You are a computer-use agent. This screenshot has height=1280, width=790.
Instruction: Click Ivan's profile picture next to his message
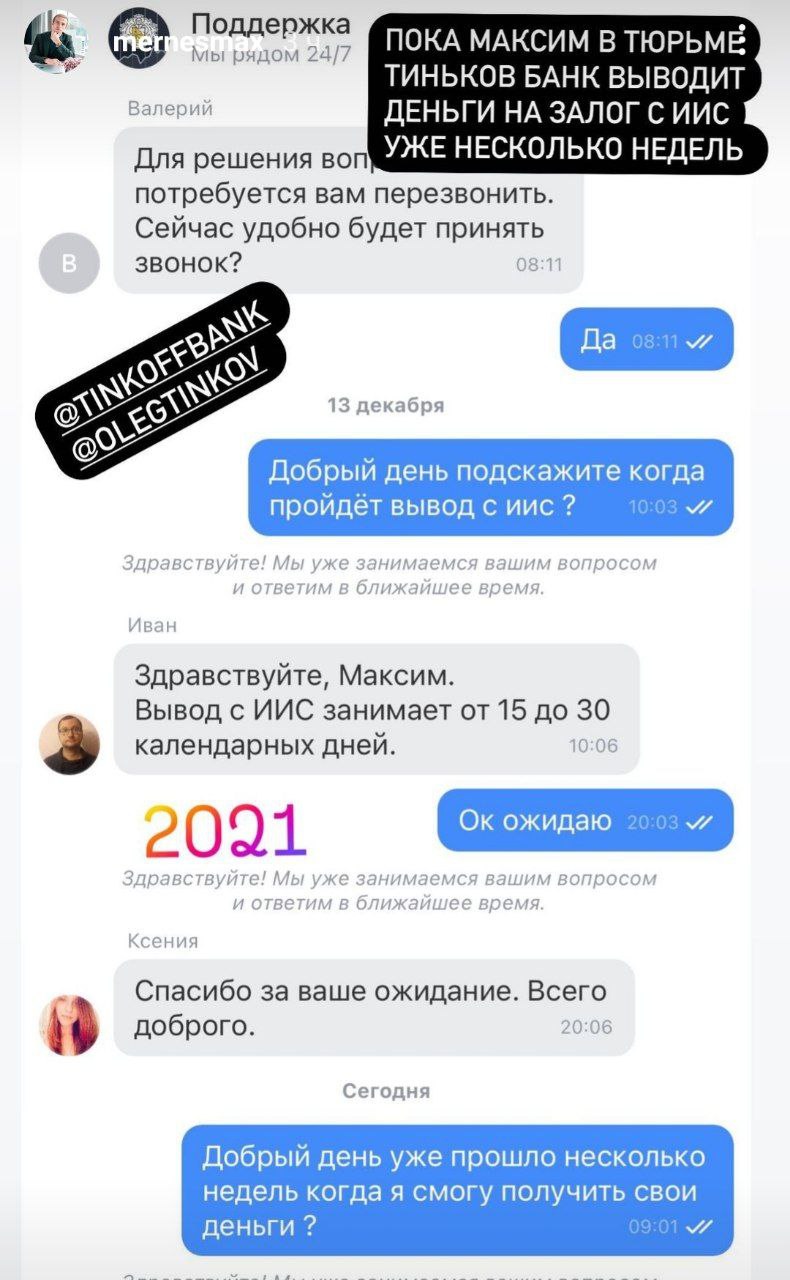click(x=67, y=744)
